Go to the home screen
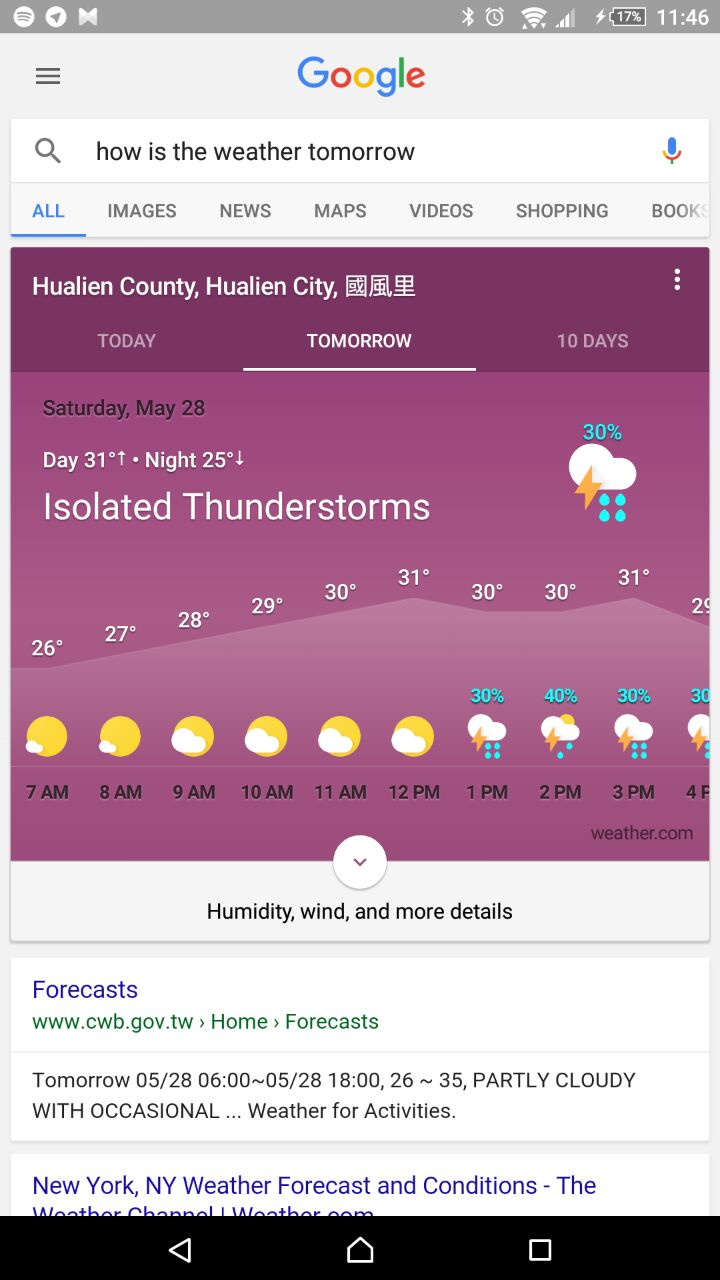The width and height of the screenshot is (720, 1280). click(x=360, y=1249)
